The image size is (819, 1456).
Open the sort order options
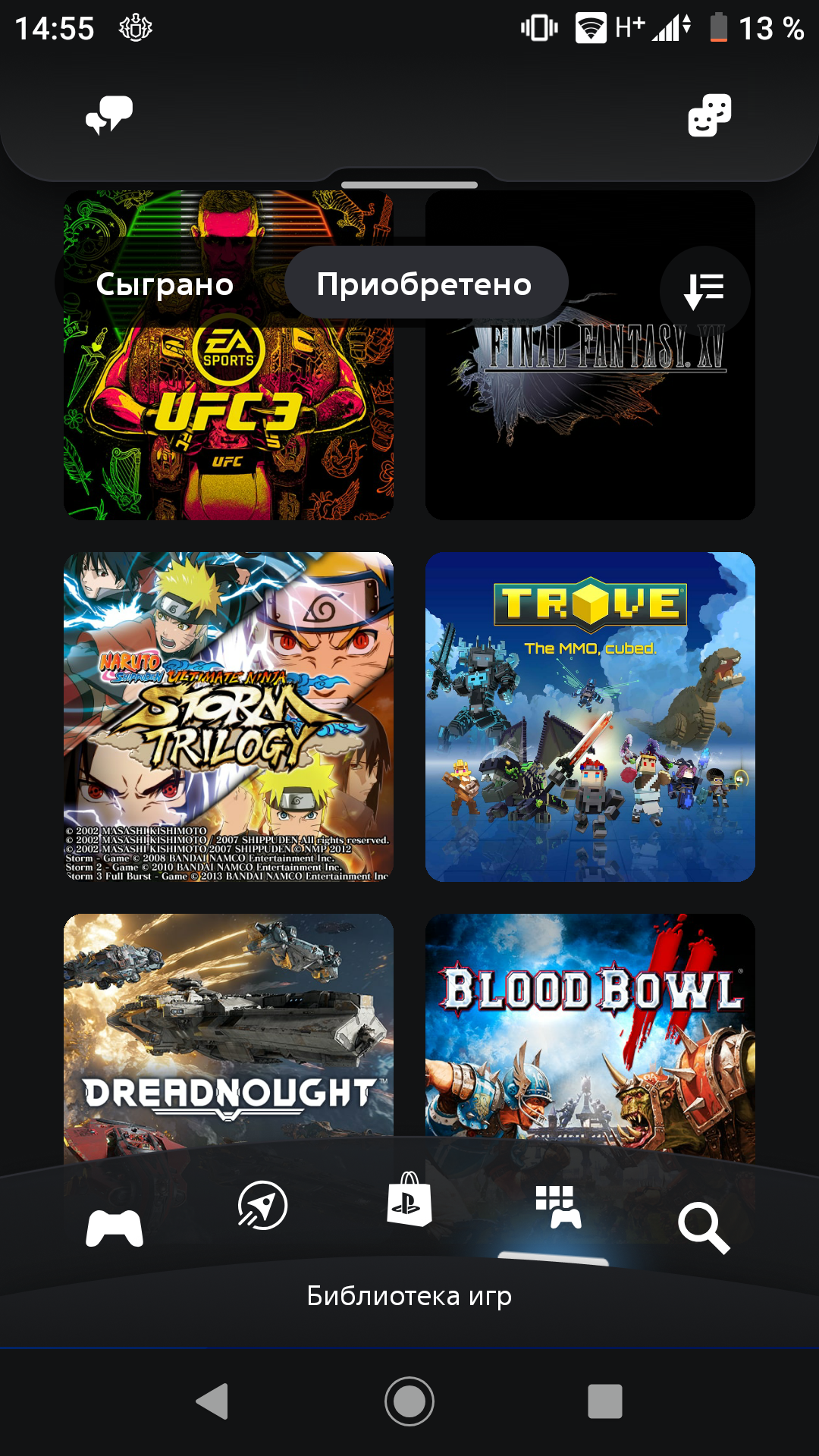[x=704, y=291]
